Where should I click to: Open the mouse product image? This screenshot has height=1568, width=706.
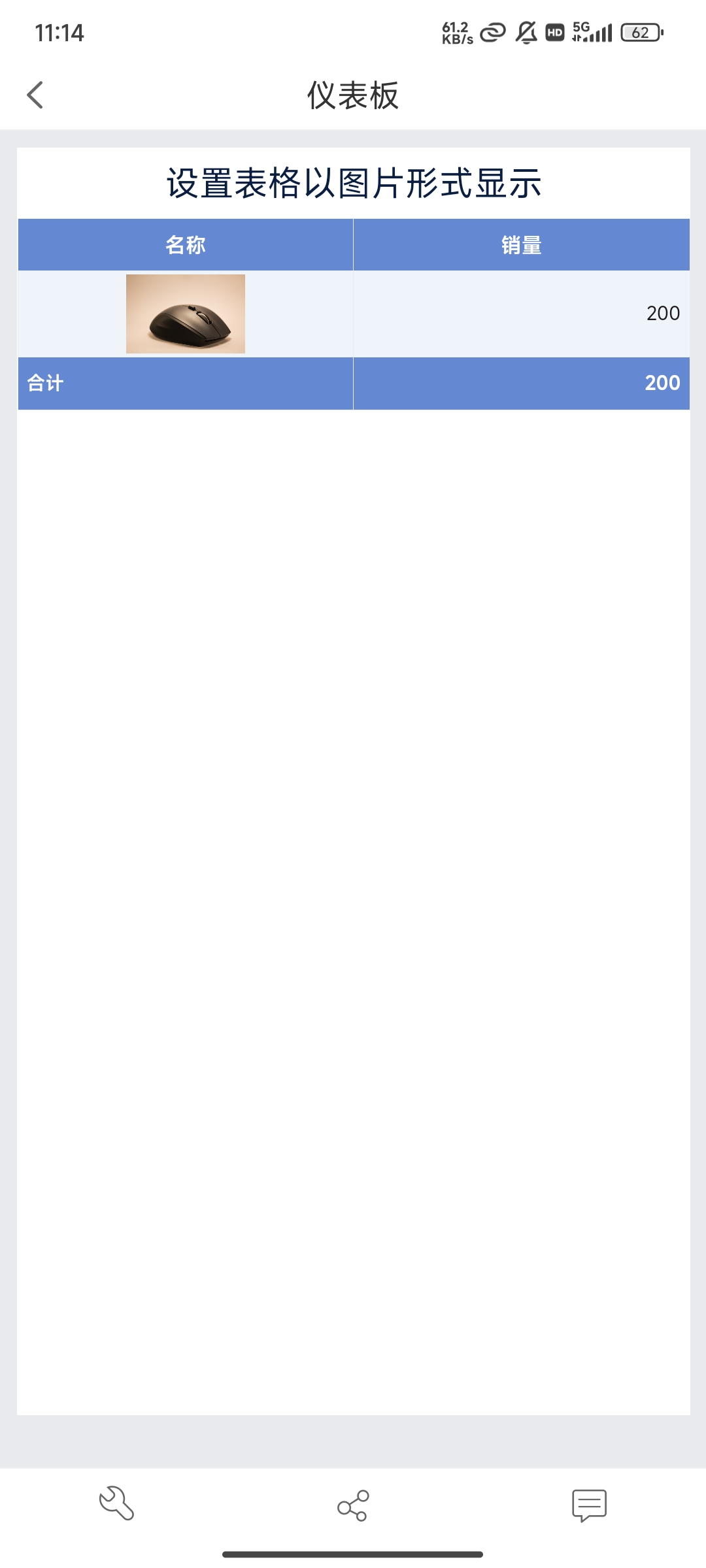(186, 314)
